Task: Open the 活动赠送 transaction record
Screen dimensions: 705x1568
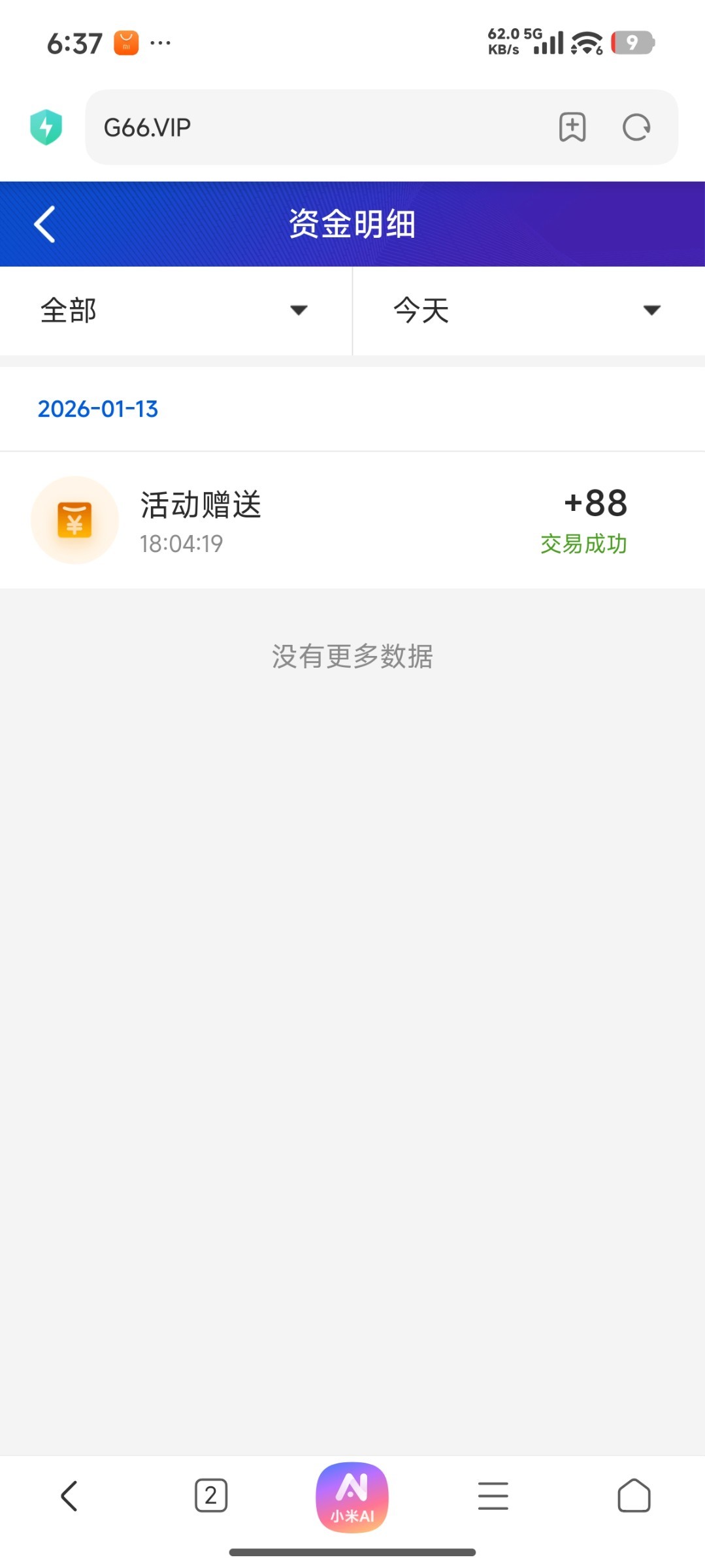Action: [352, 521]
